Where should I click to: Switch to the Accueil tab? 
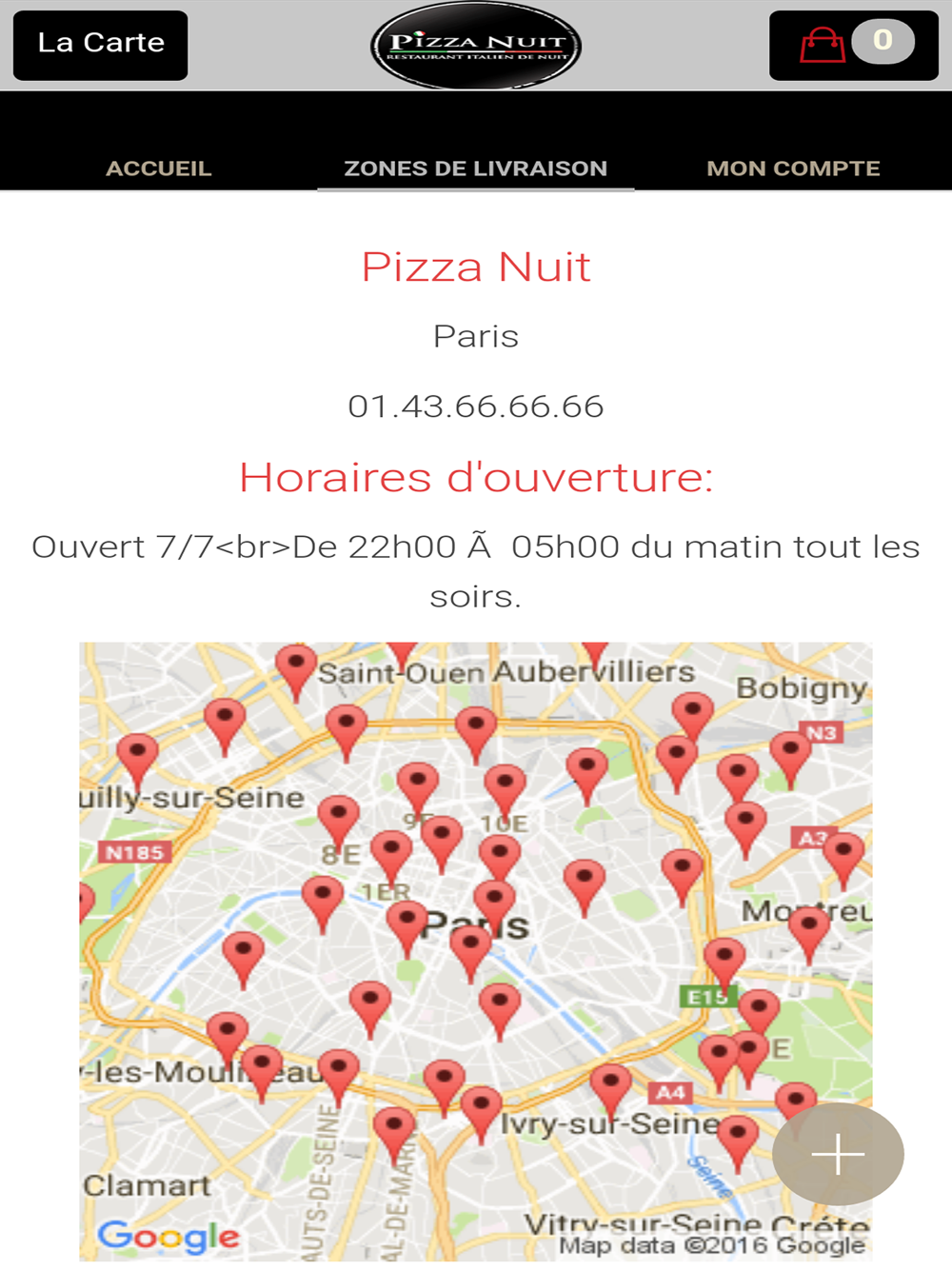tap(158, 169)
